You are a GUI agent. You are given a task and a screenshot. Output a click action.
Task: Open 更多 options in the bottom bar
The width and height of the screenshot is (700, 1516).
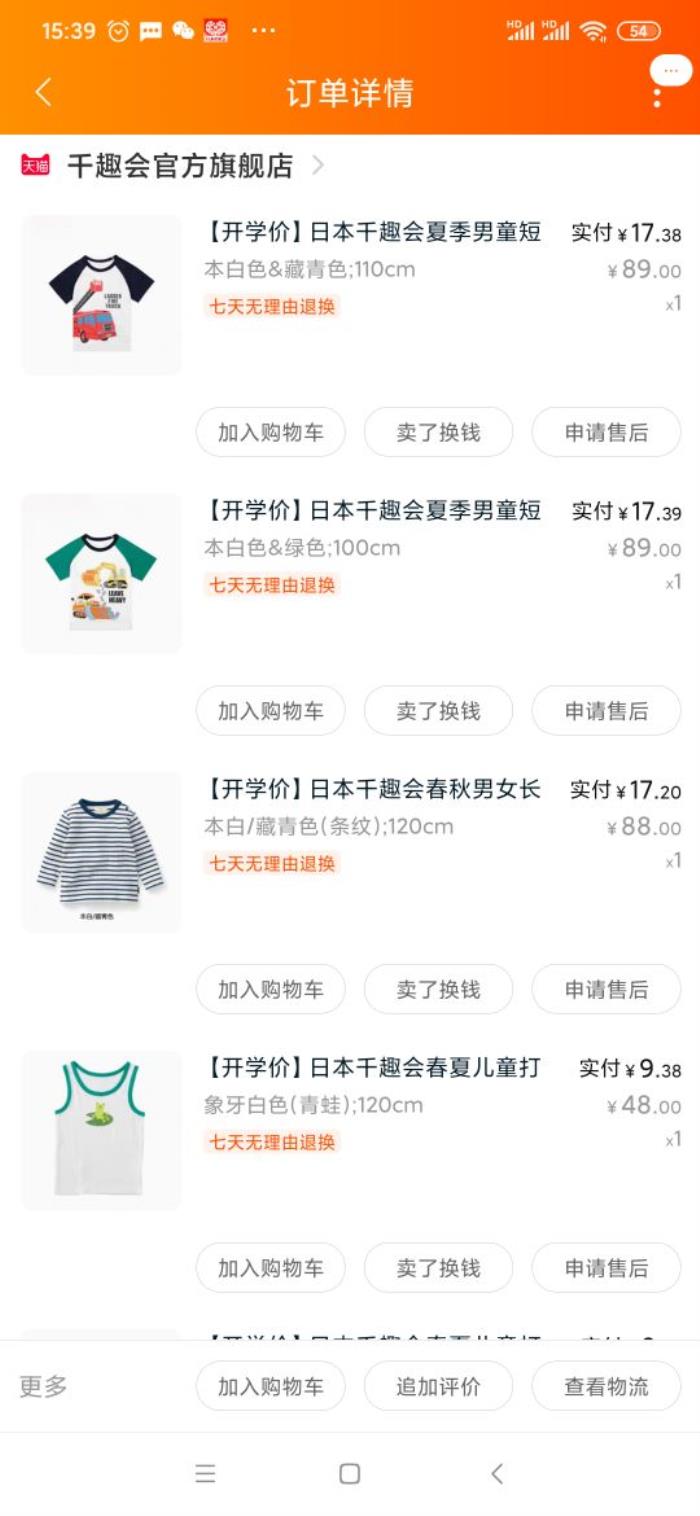point(44,1387)
